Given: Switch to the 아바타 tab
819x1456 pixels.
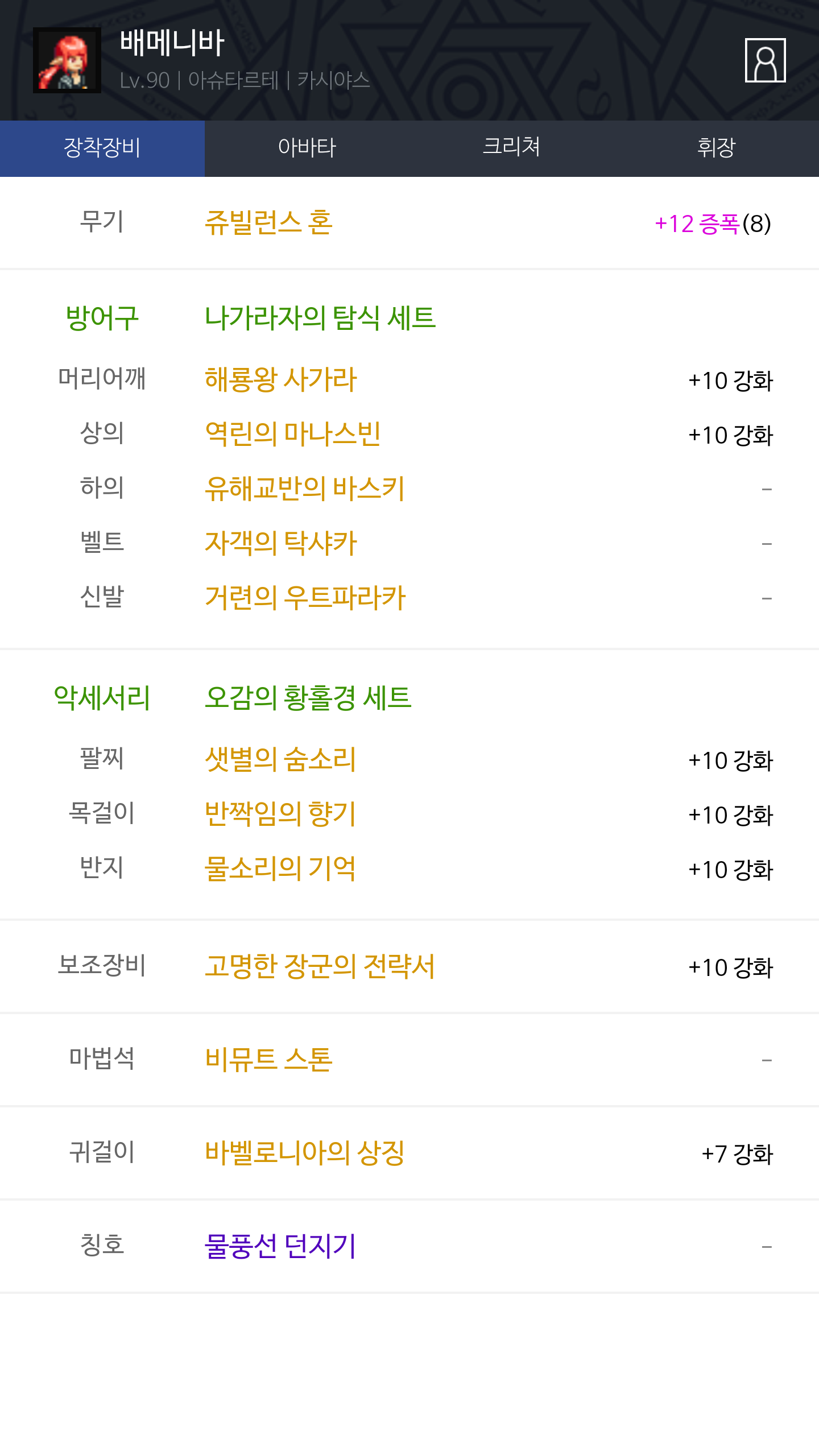Looking at the screenshot, I should tap(307, 148).
